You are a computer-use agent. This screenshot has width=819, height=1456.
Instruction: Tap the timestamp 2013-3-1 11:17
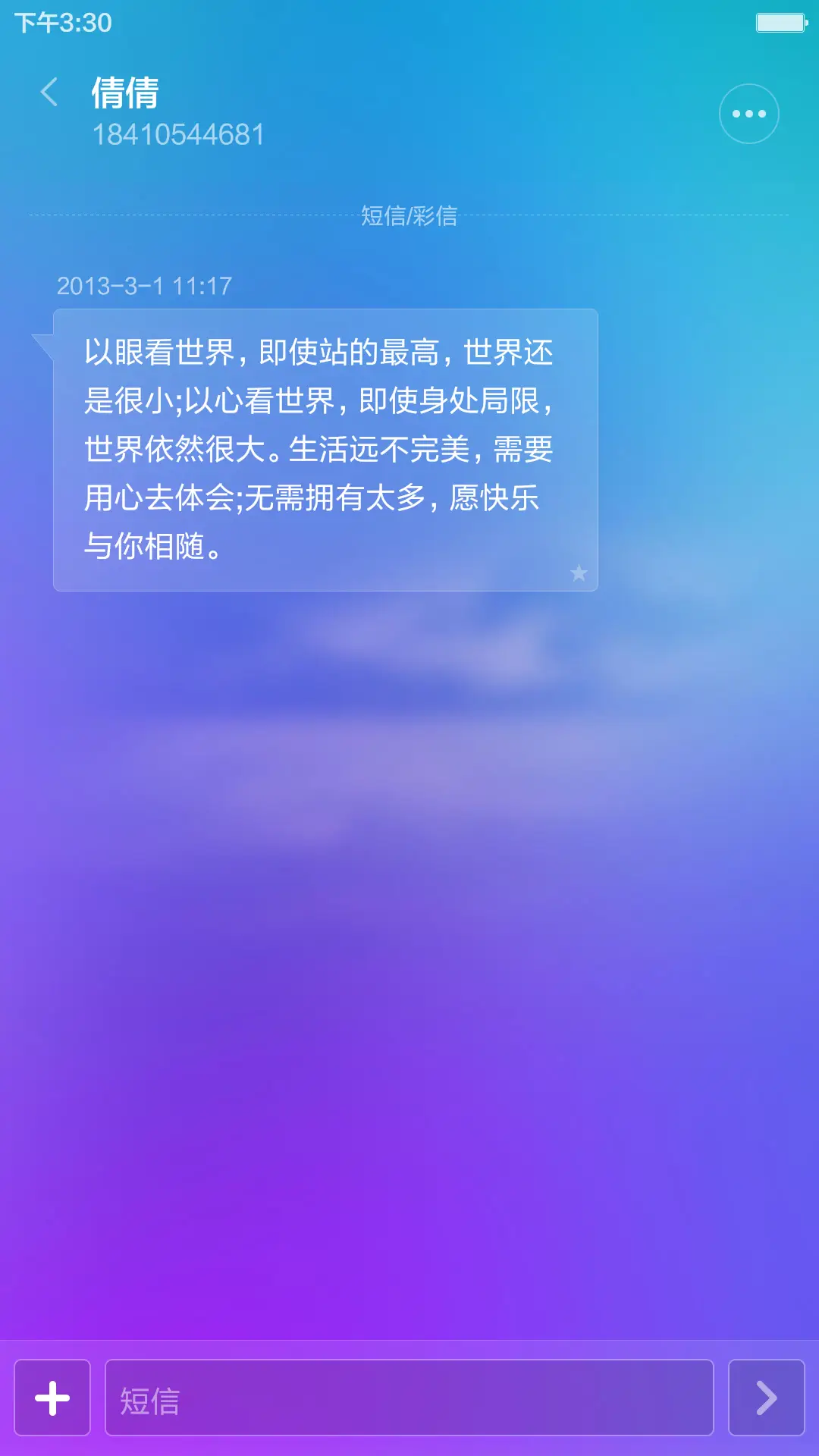[x=144, y=286]
